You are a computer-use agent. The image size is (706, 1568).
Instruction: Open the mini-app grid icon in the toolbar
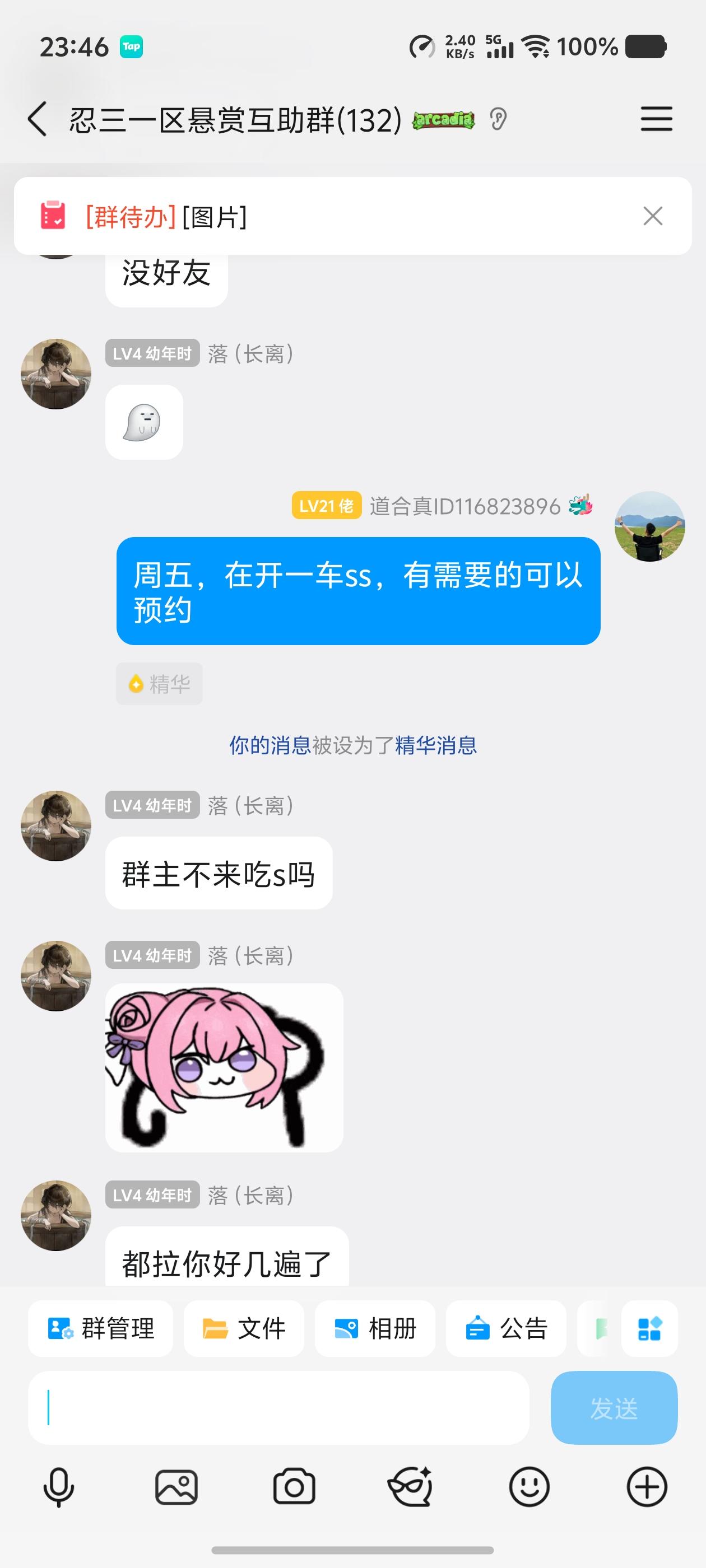[649, 1329]
